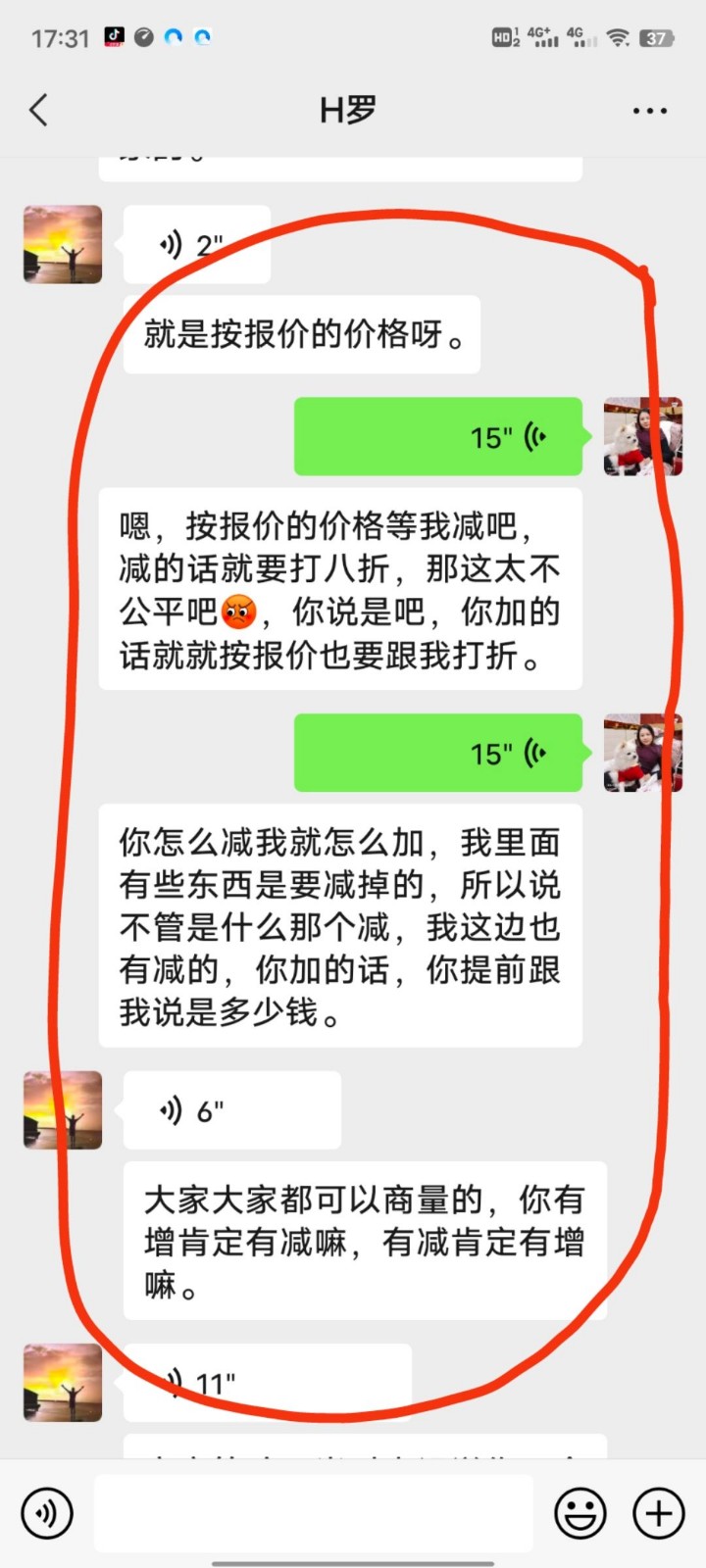This screenshot has width=706, height=1568.
Task: Play the 2-second voice message
Action: (195, 244)
